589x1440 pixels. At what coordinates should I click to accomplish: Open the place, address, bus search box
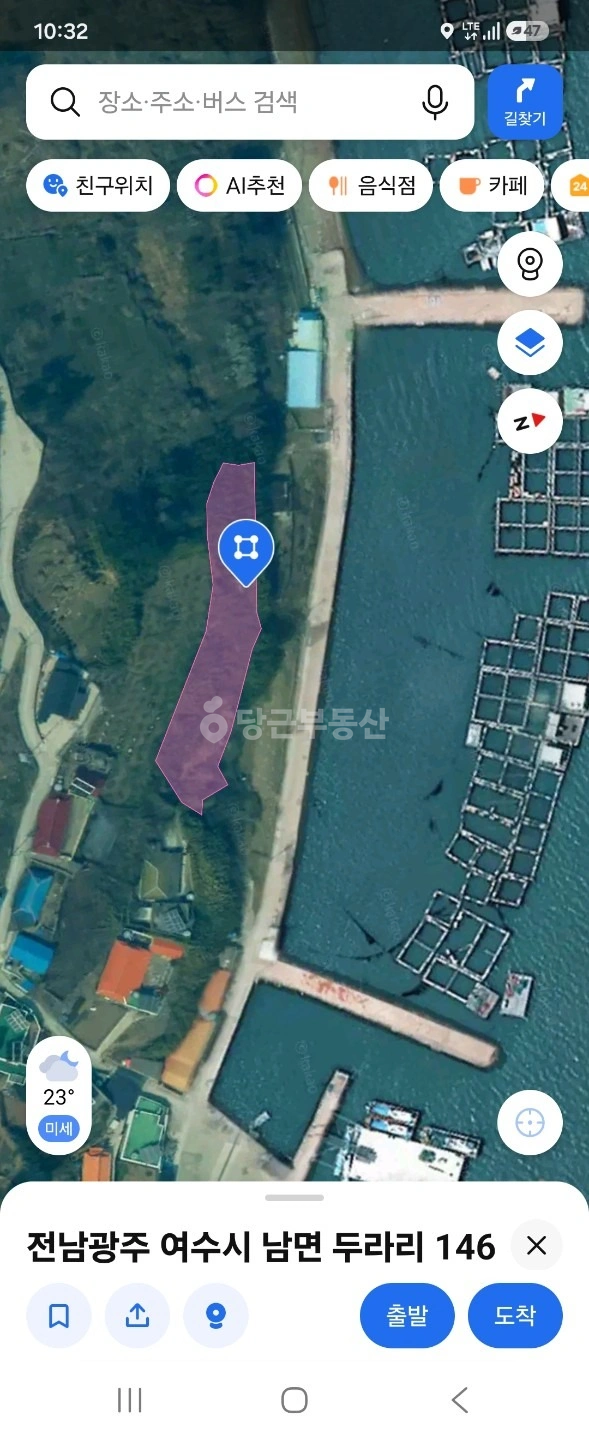coord(250,102)
